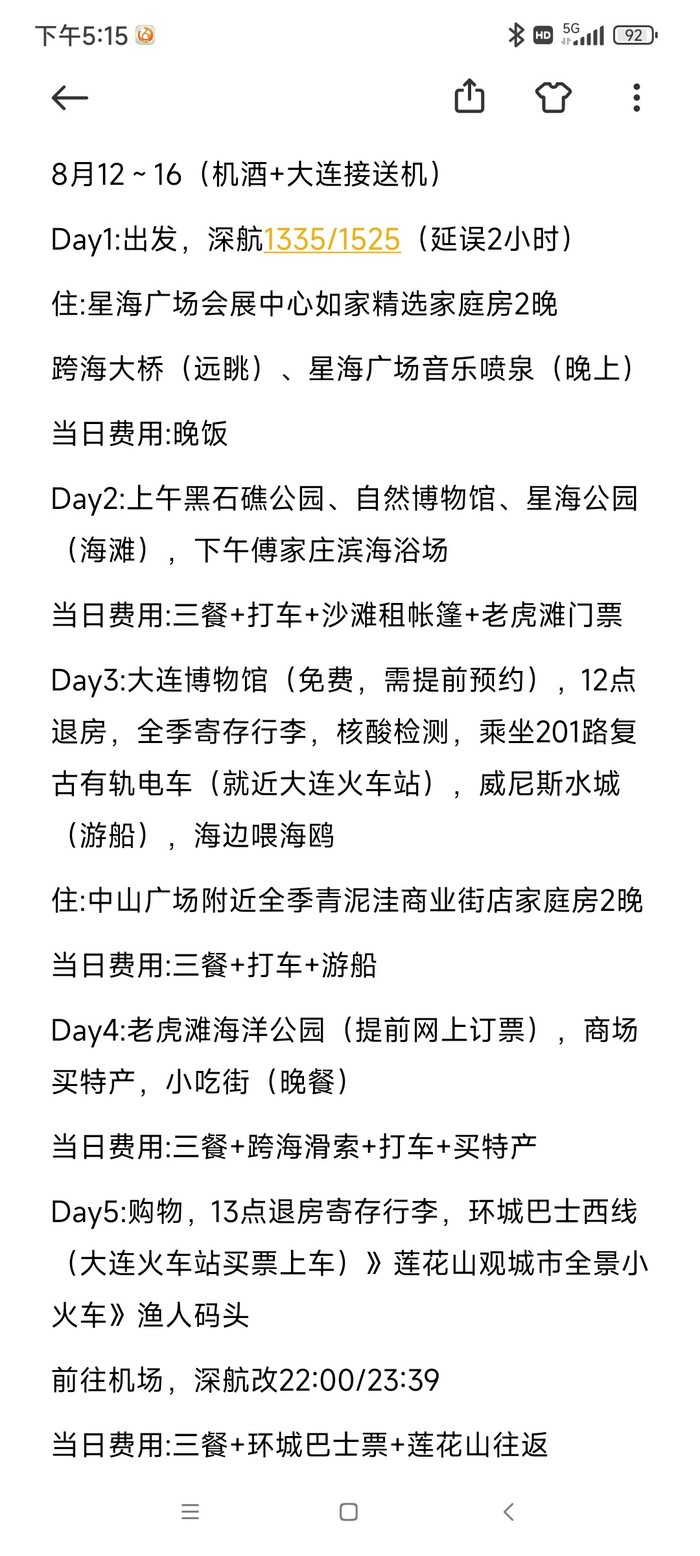Open recent apps from system bar
The width and height of the screenshot is (700, 1556).
coord(190,1511)
